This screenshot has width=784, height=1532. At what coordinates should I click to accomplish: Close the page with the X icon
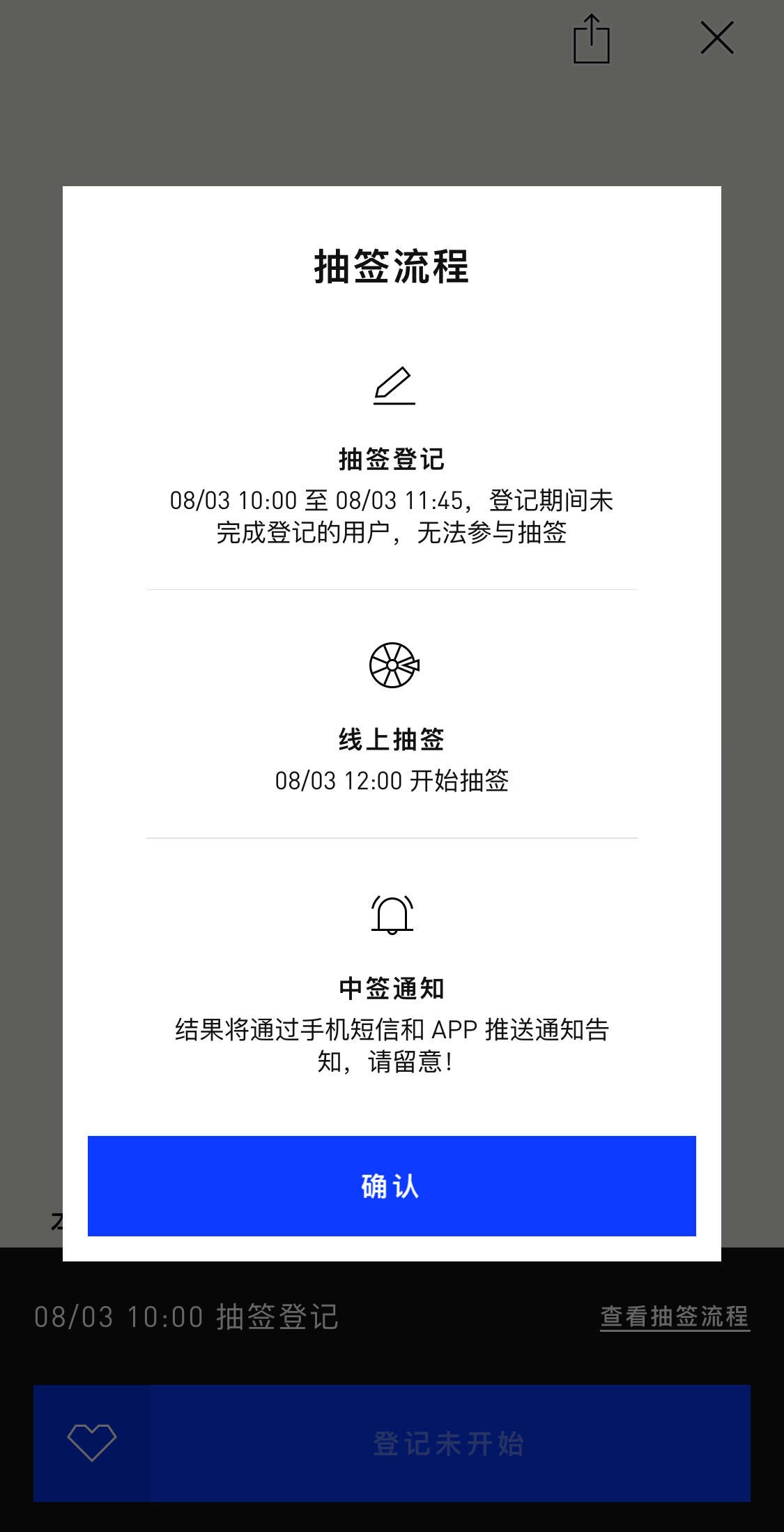point(717,38)
